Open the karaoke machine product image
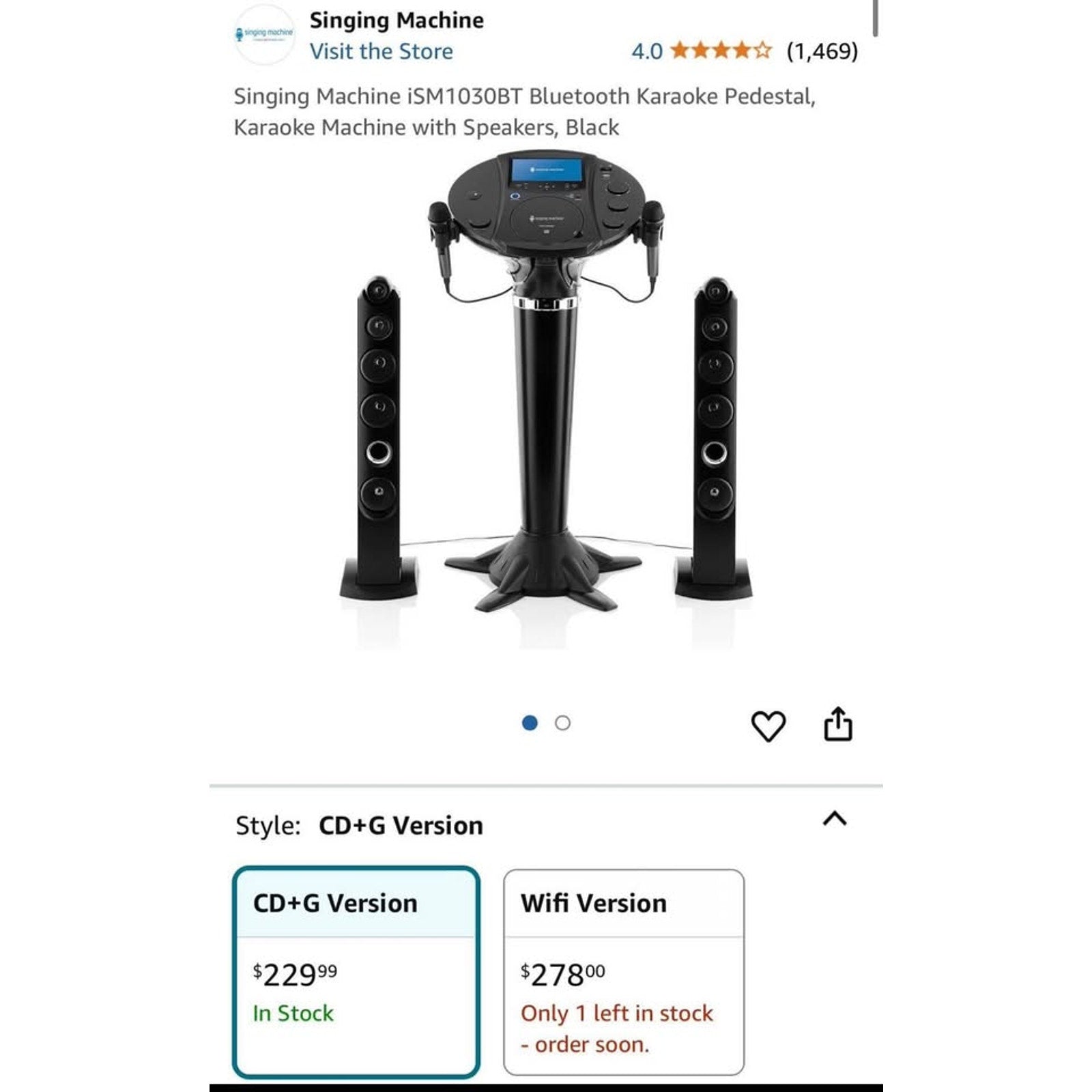 pos(545,396)
